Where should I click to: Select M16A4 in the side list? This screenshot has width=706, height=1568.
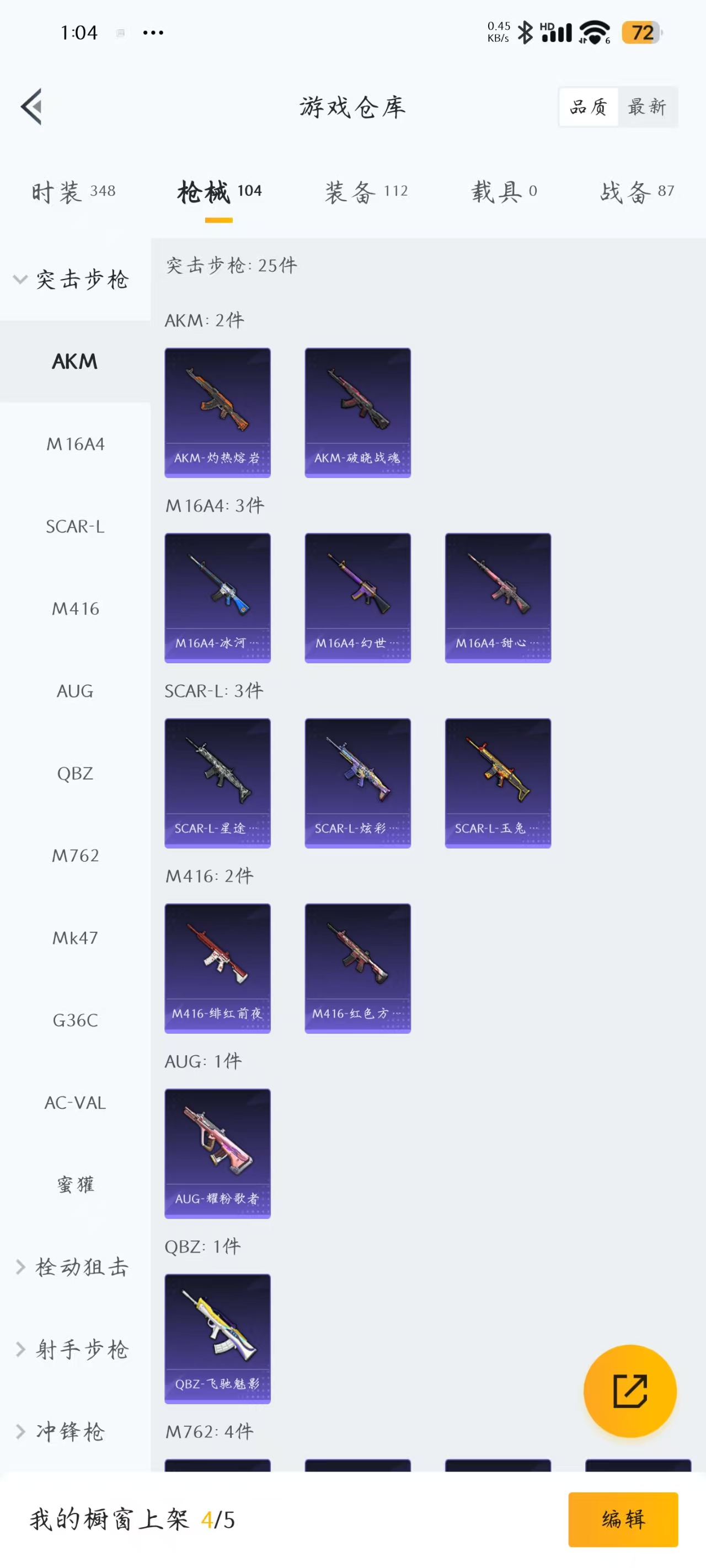[x=75, y=444]
